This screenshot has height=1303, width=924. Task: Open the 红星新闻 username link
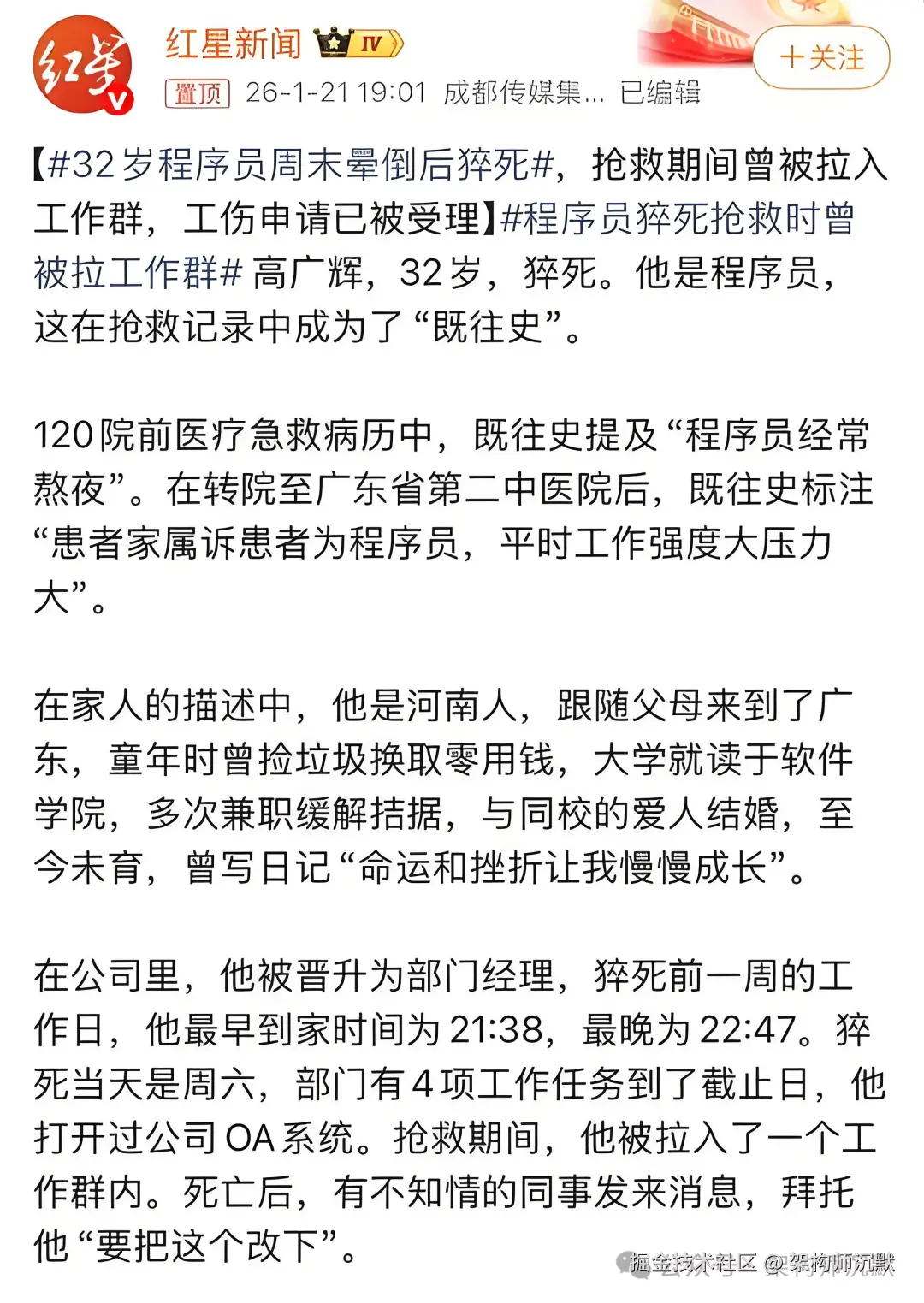[x=234, y=43]
